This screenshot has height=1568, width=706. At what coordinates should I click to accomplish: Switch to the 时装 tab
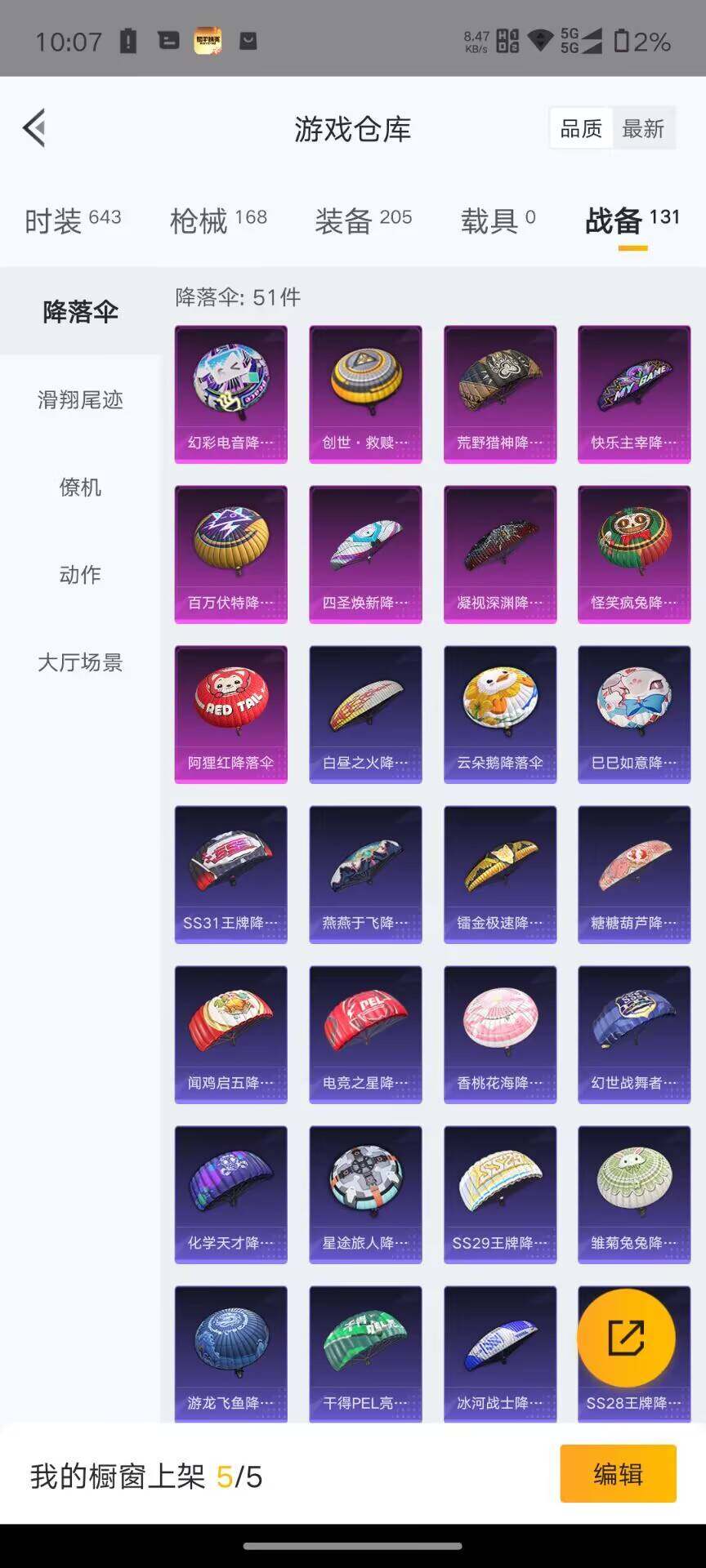(x=72, y=220)
